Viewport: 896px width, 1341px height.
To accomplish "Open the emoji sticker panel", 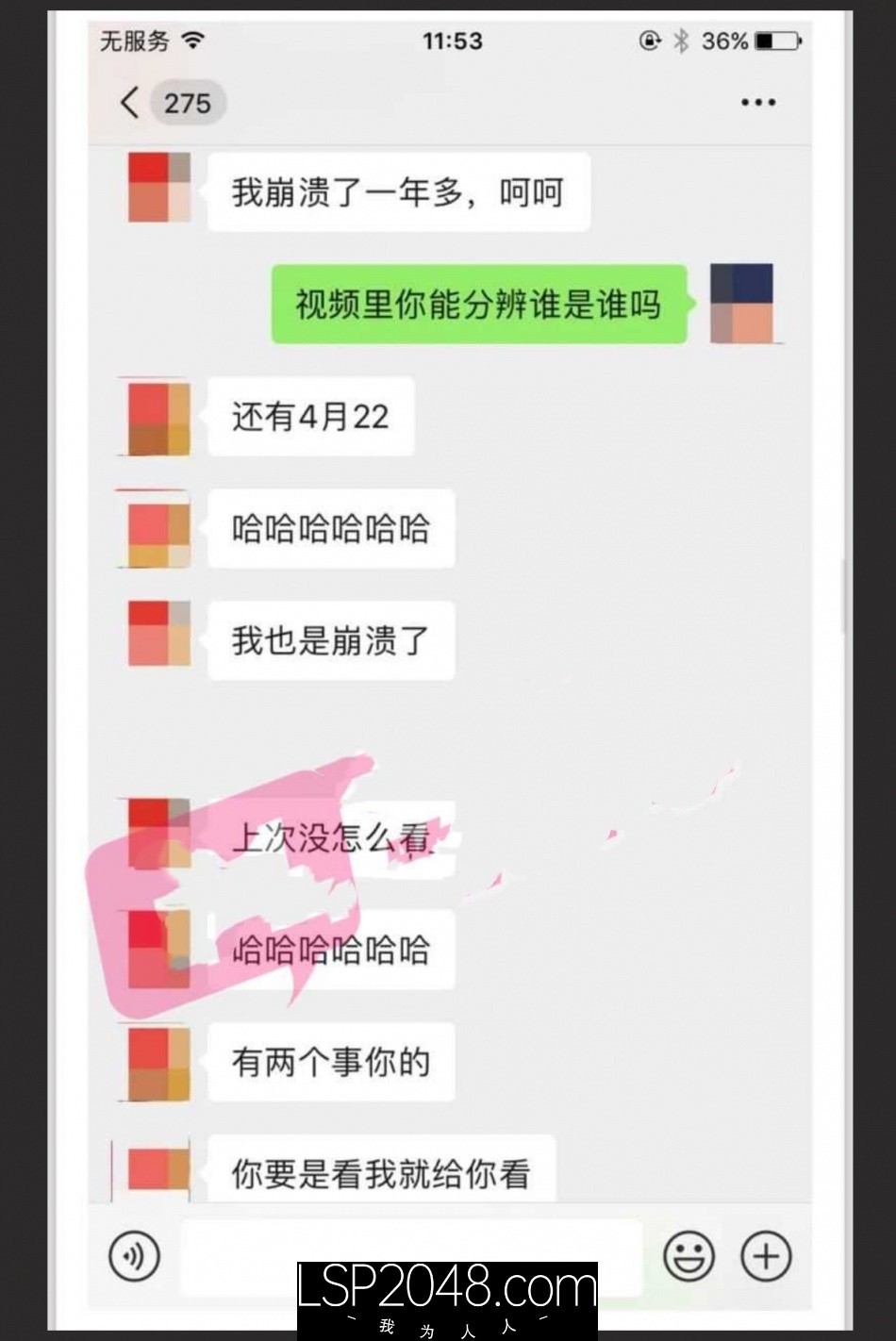I will (689, 1256).
